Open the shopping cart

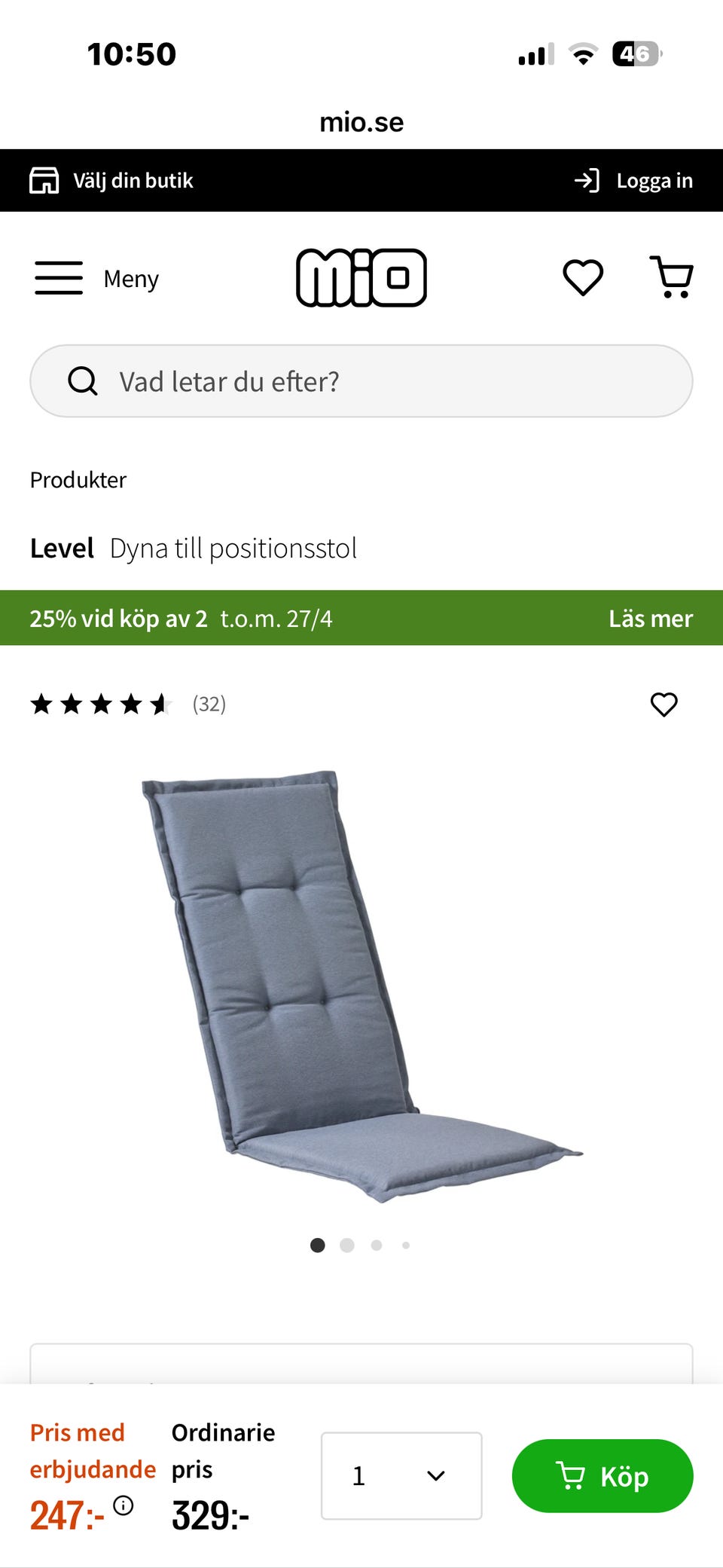[672, 277]
